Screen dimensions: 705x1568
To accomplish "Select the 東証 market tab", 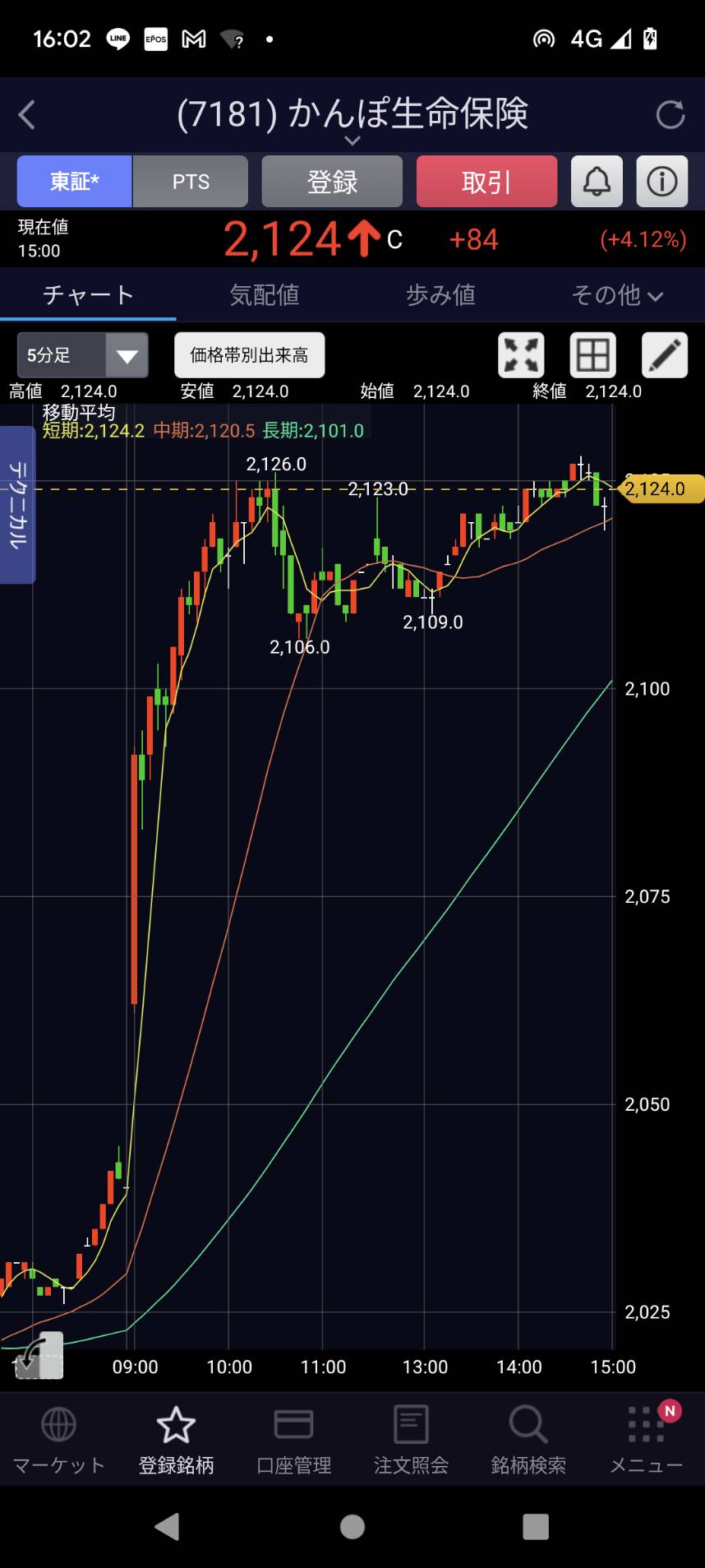I will click(x=75, y=182).
